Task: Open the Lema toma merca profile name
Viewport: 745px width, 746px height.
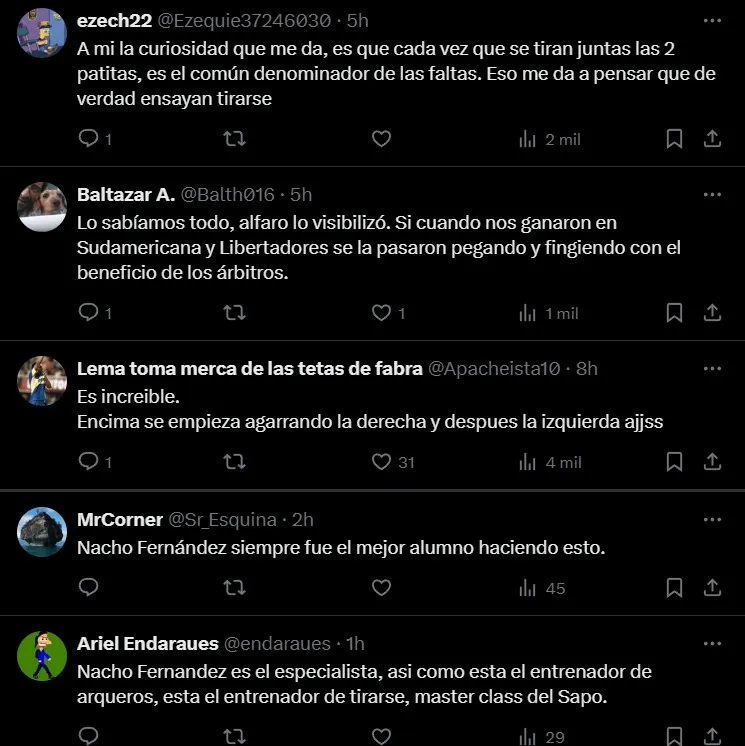Action: pos(248,369)
